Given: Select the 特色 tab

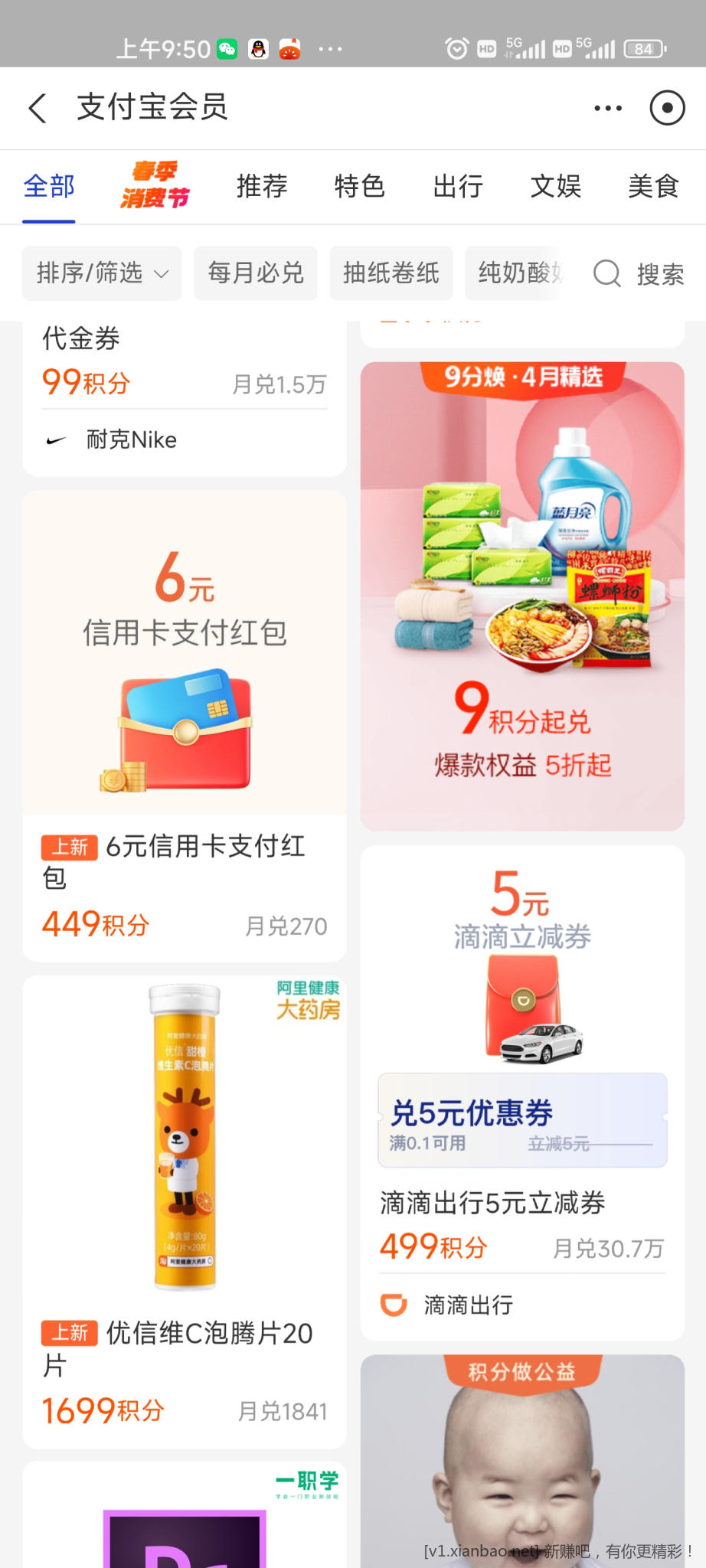Looking at the screenshot, I should (x=359, y=186).
